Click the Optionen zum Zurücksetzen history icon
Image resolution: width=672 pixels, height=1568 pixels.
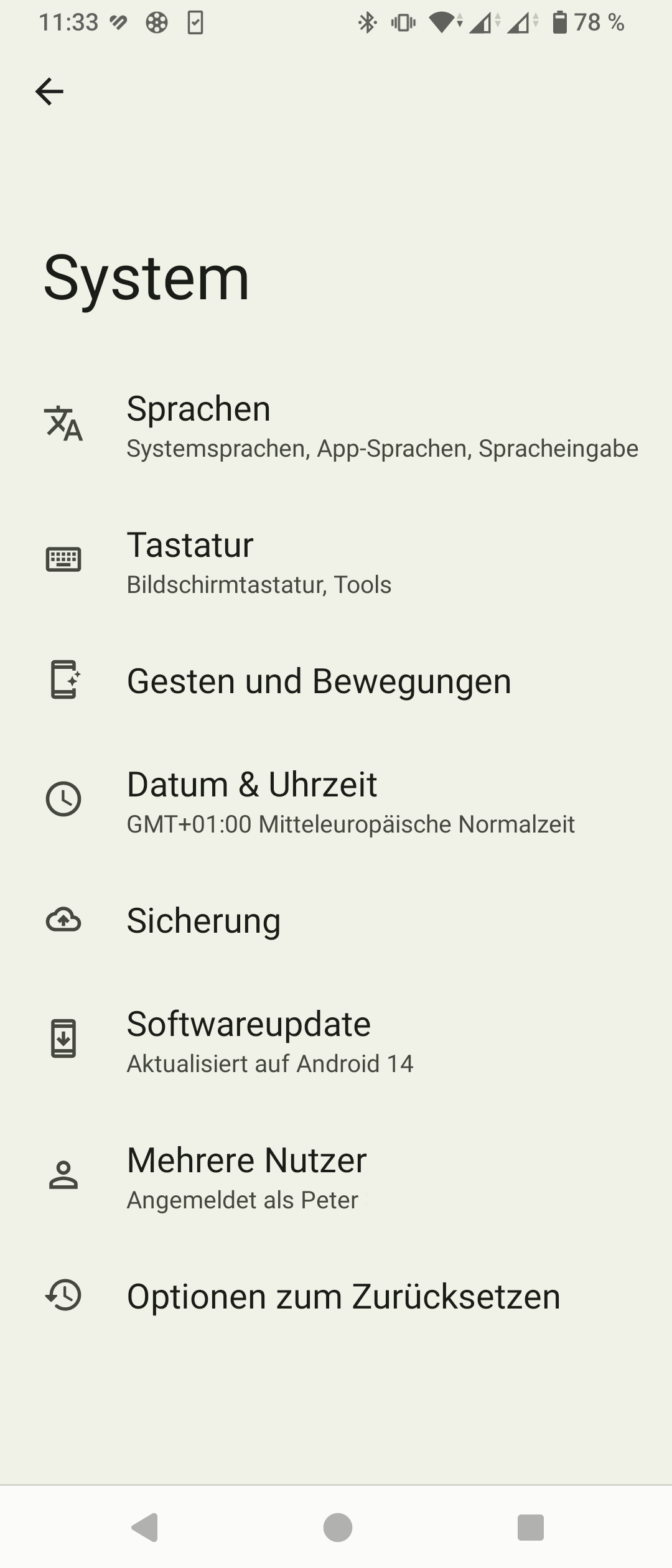(64, 1296)
